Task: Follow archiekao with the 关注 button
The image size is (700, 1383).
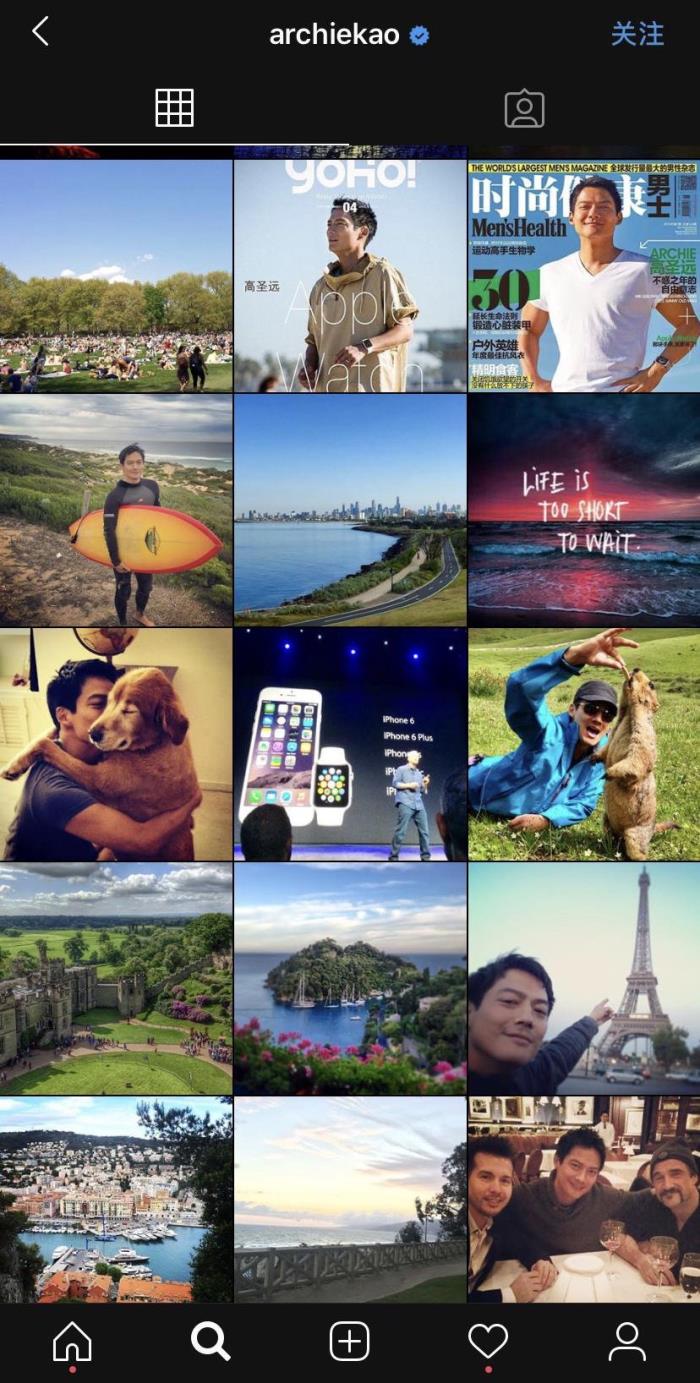Action: click(x=637, y=34)
